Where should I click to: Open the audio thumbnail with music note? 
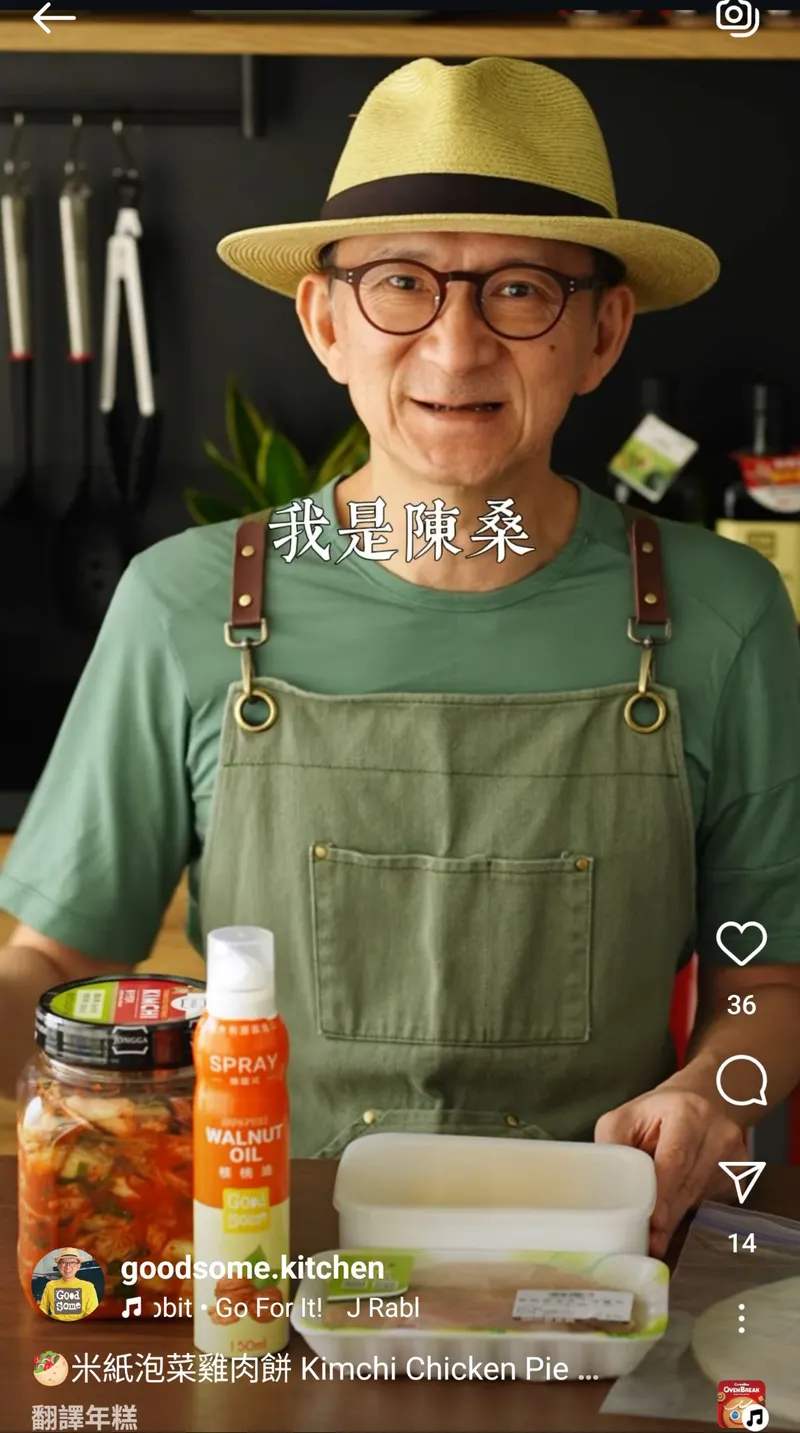(x=742, y=1405)
